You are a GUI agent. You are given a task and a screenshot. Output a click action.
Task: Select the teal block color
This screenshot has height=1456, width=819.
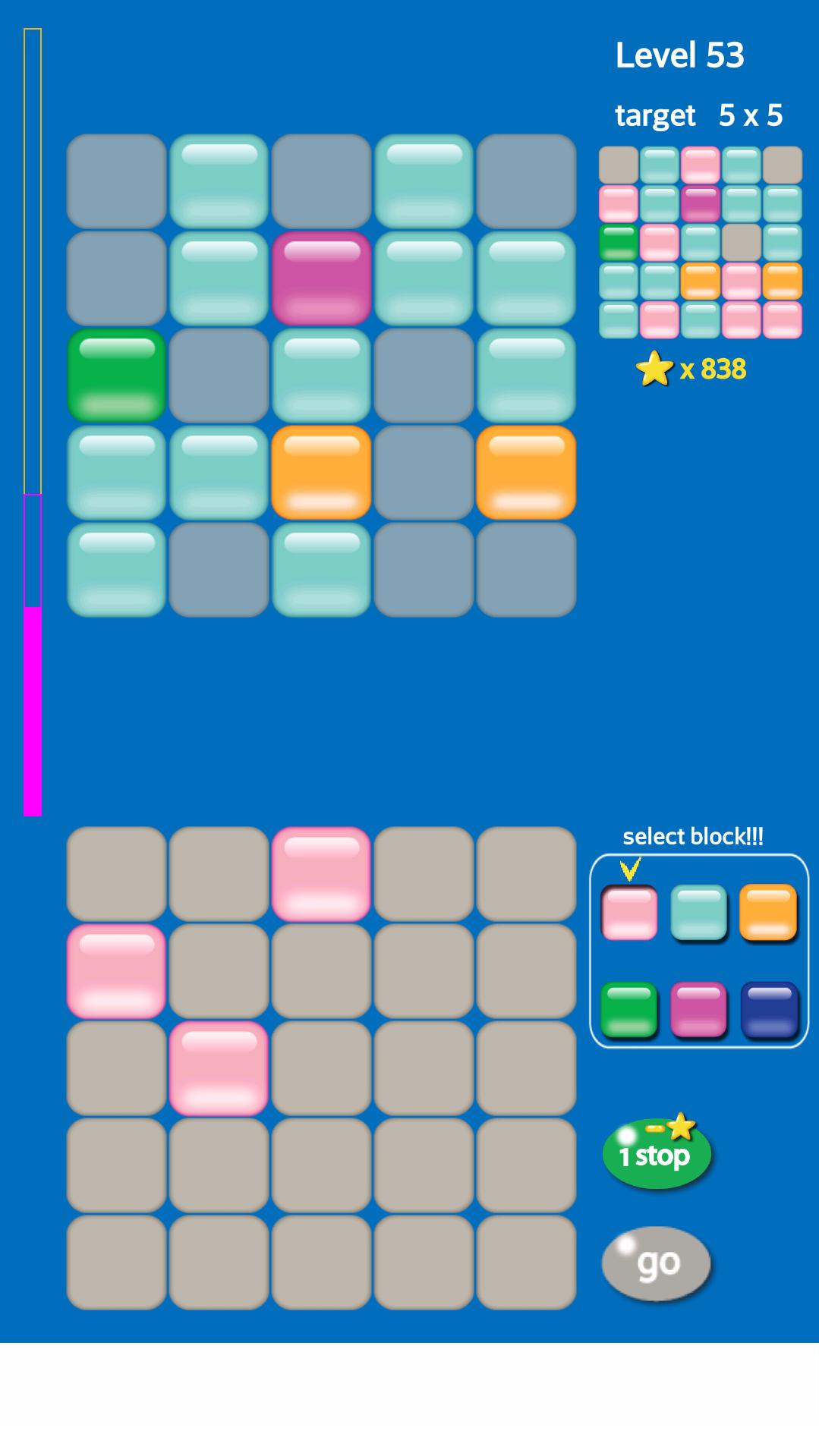coord(698,912)
